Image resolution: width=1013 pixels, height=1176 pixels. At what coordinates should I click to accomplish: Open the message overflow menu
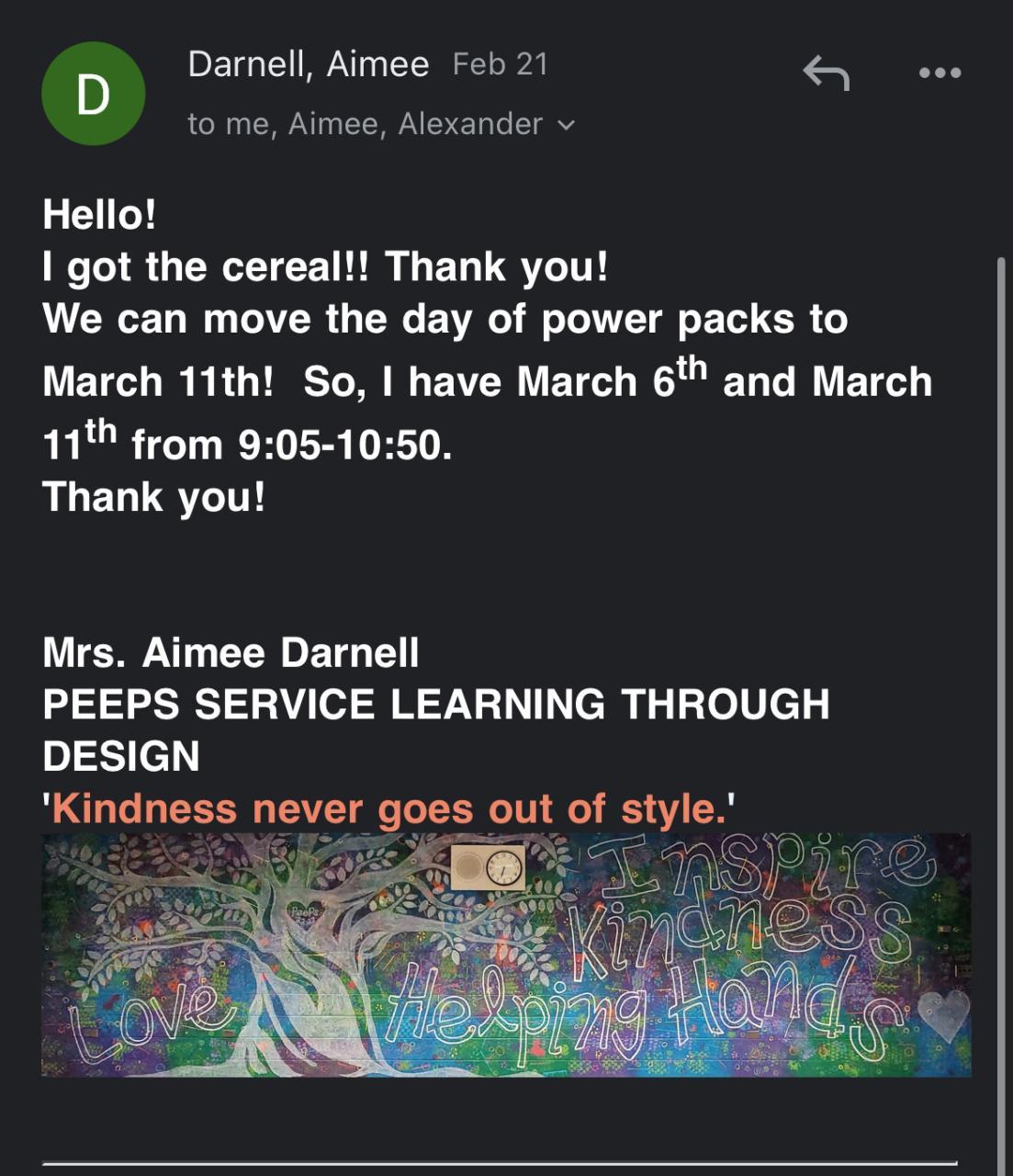click(x=940, y=73)
